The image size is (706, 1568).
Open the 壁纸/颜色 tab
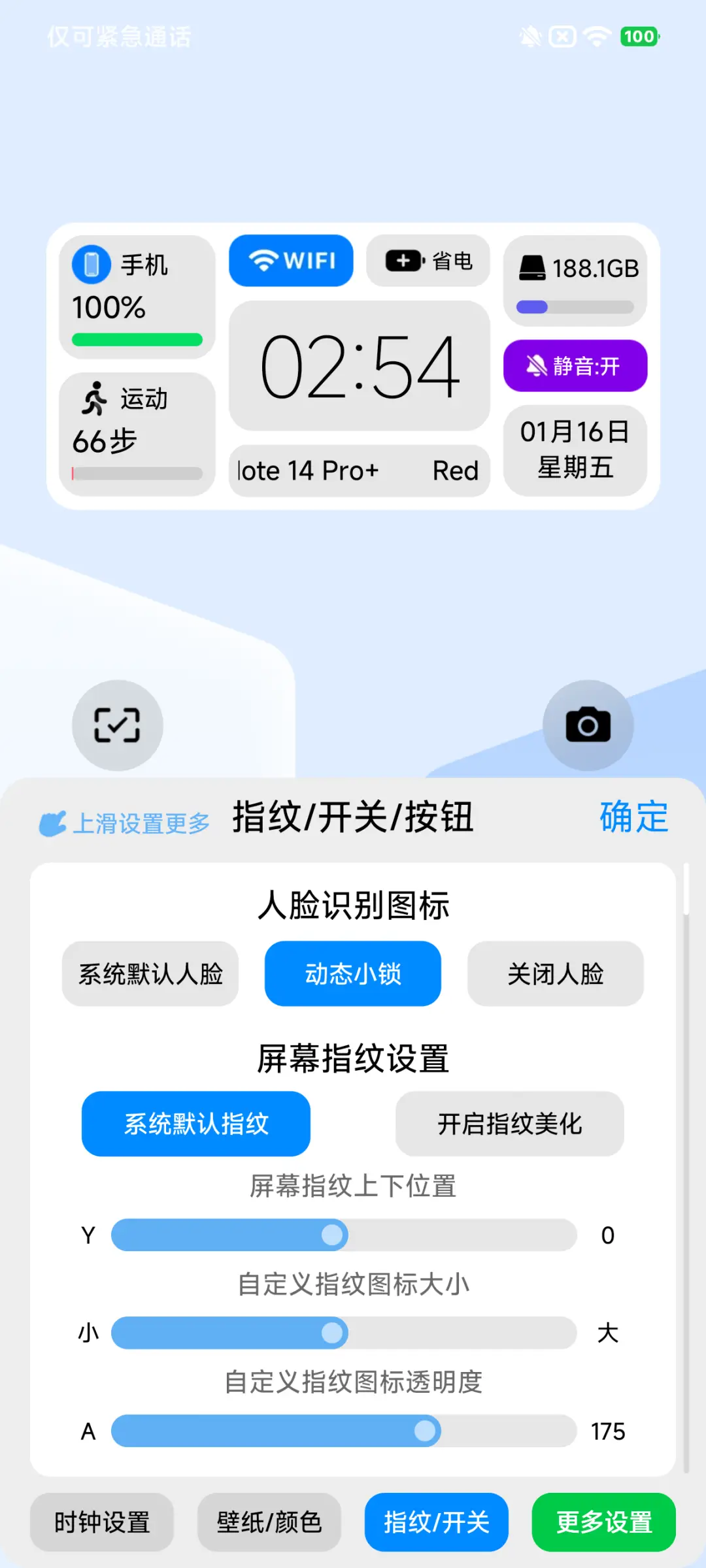tap(269, 1522)
